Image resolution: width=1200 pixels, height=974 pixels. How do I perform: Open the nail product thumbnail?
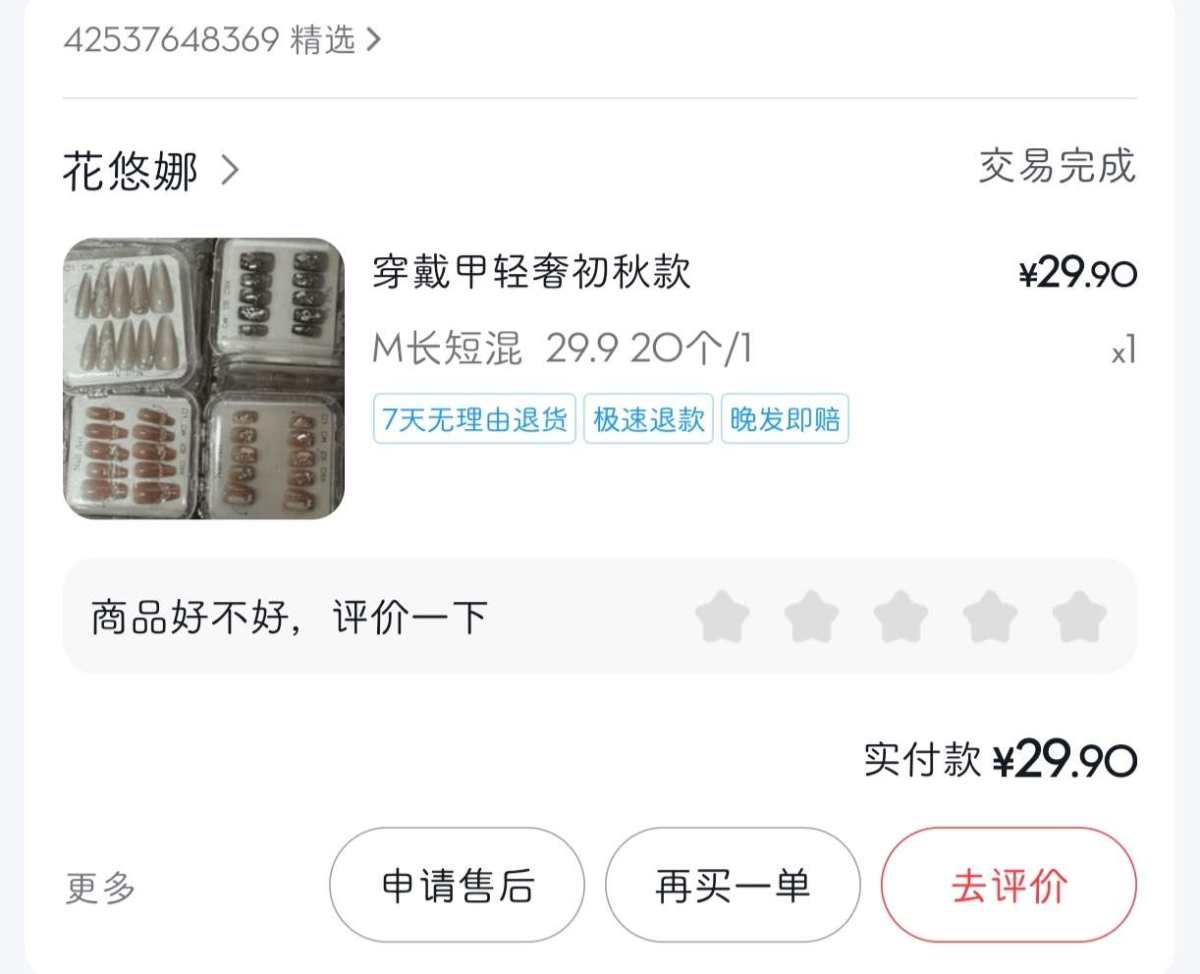204,378
